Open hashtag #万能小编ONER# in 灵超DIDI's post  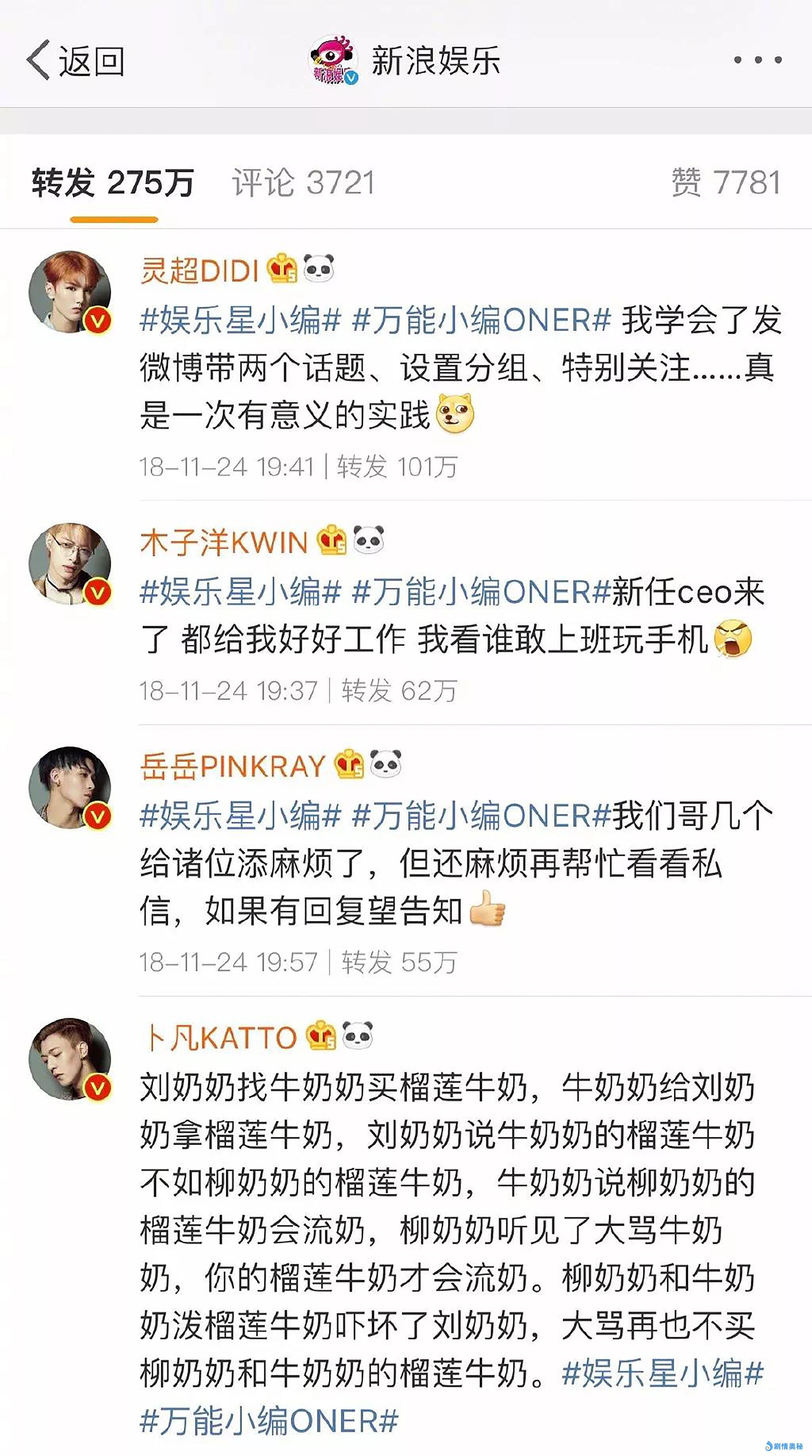click(481, 320)
